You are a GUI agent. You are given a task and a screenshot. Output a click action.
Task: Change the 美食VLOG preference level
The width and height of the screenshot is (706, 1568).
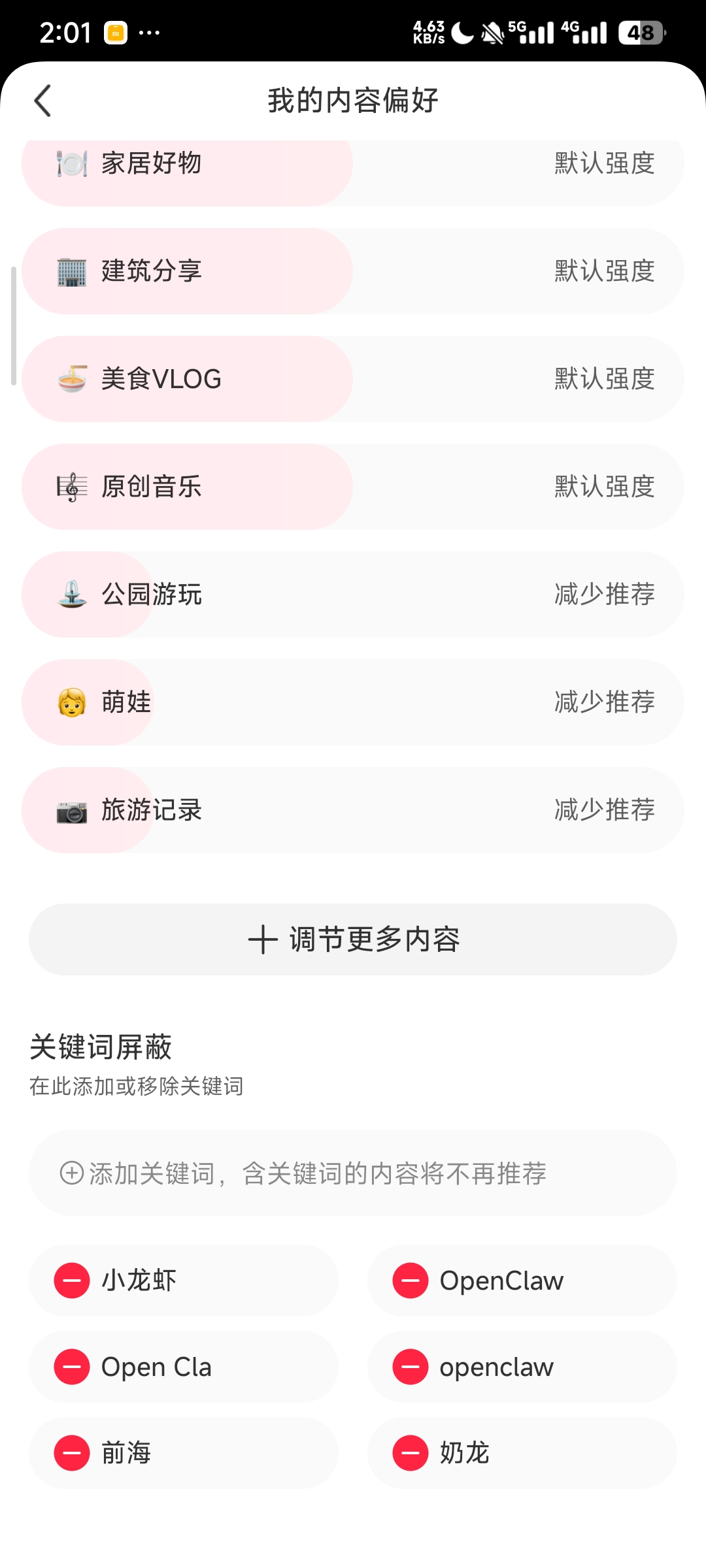coord(353,379)
